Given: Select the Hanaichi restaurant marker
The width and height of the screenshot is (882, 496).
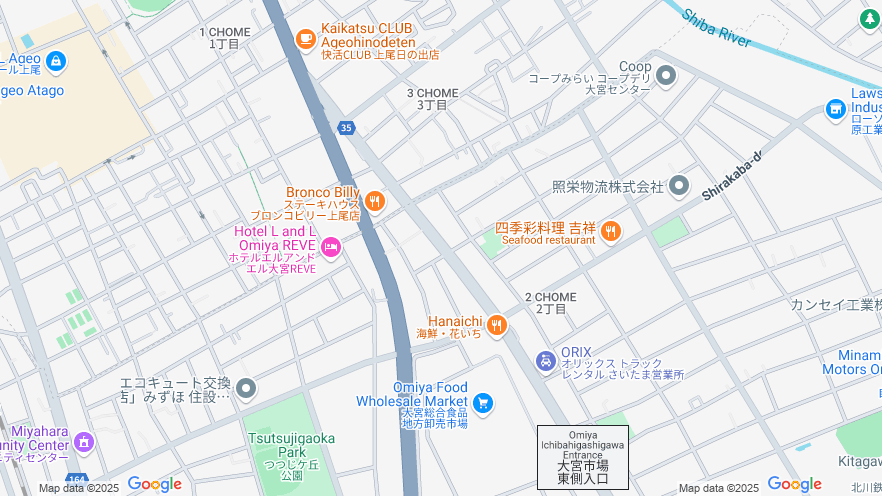Looking at the screenshot, I should coord(497,325).
